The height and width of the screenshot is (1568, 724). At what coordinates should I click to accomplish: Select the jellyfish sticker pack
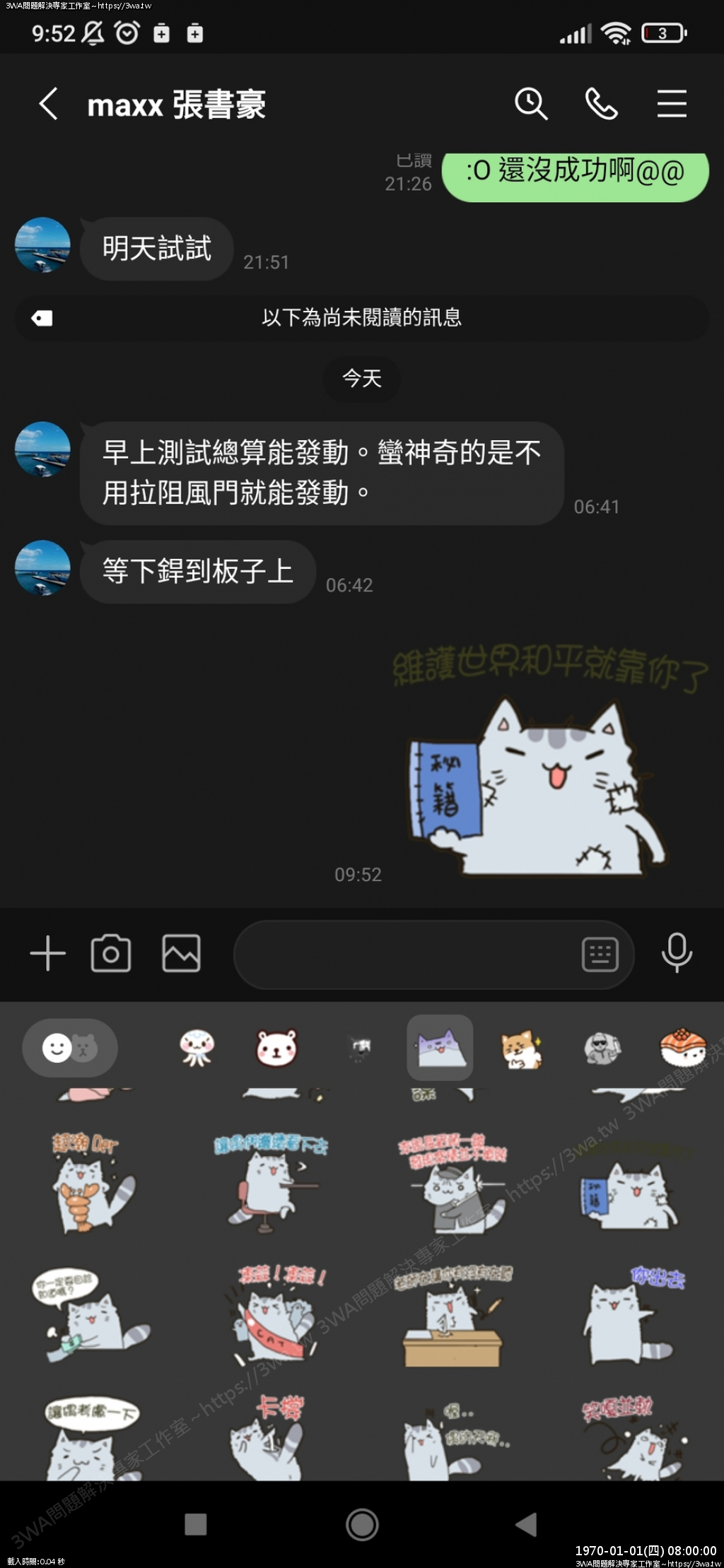click(x=197, y=1047)
